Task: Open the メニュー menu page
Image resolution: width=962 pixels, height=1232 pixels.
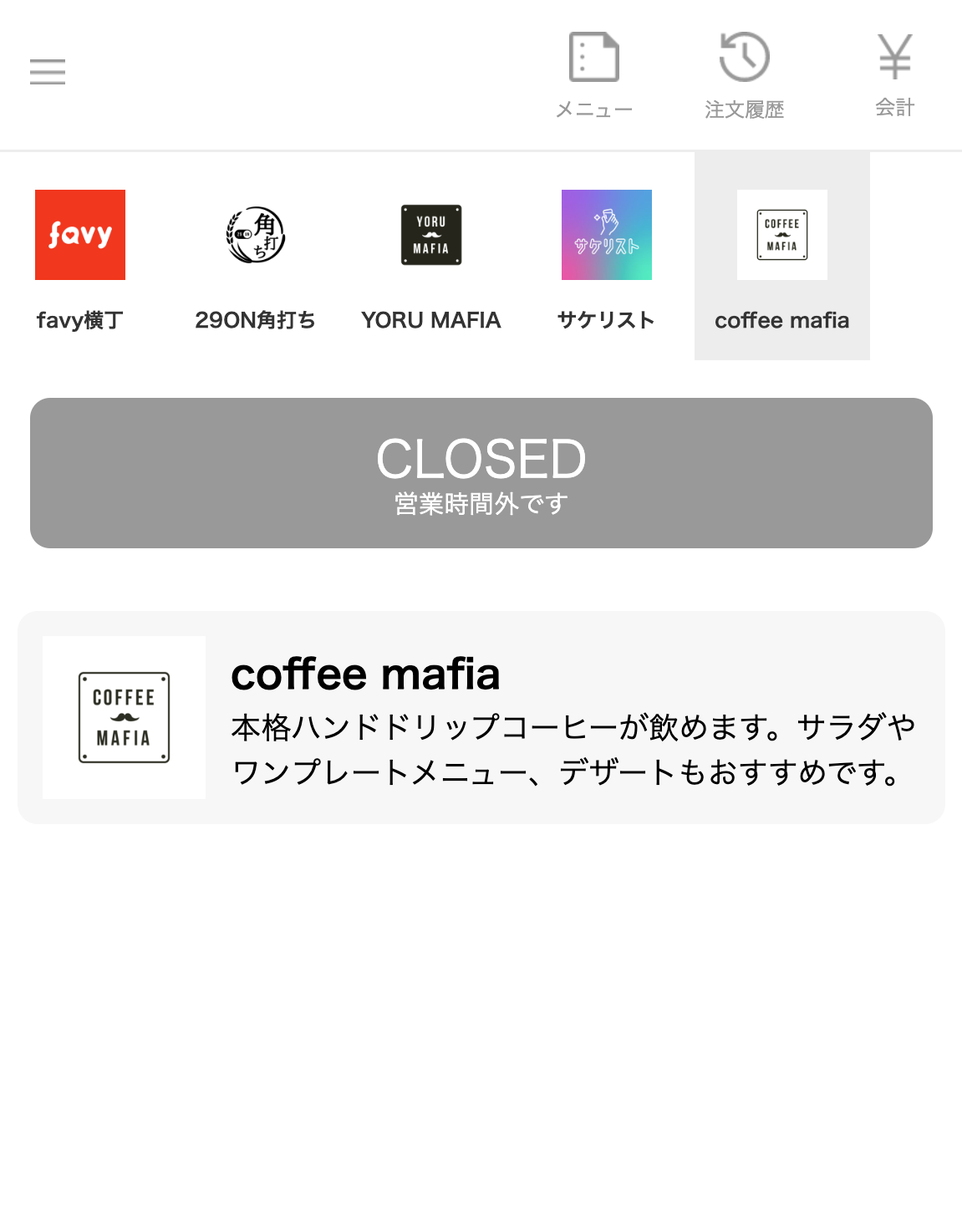Action: 594,75
